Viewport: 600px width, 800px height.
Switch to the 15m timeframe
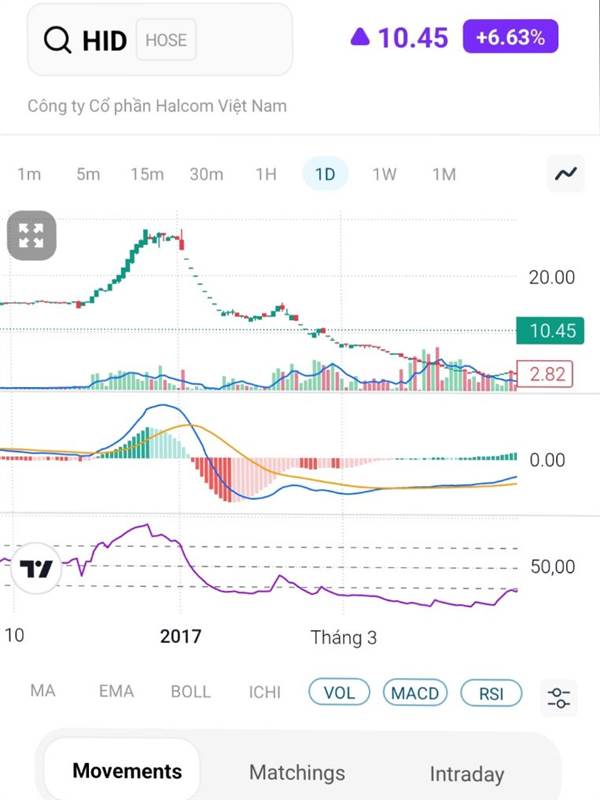coord(147,174)
